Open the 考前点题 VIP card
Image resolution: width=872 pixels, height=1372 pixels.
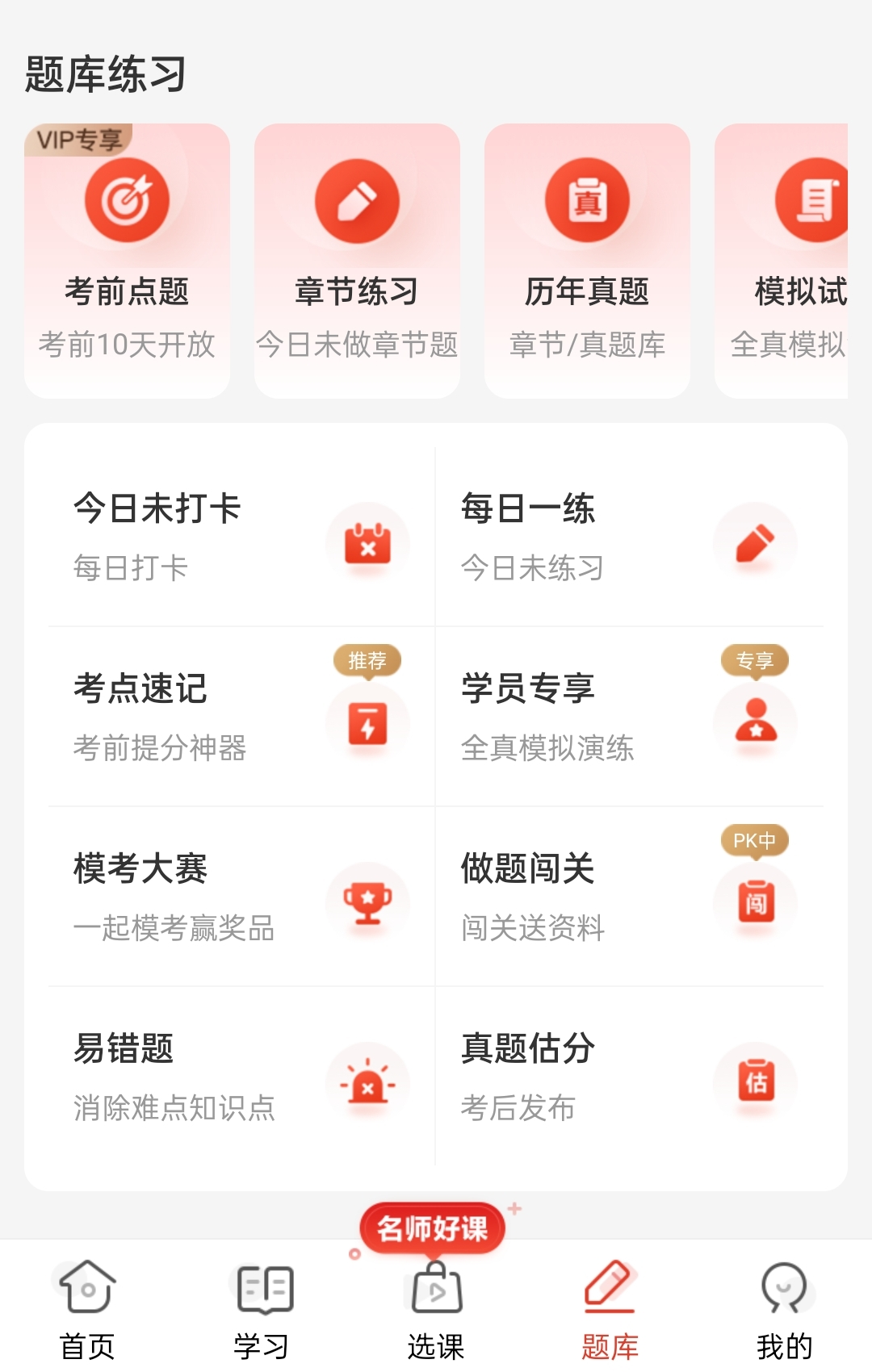click(127, 260)
